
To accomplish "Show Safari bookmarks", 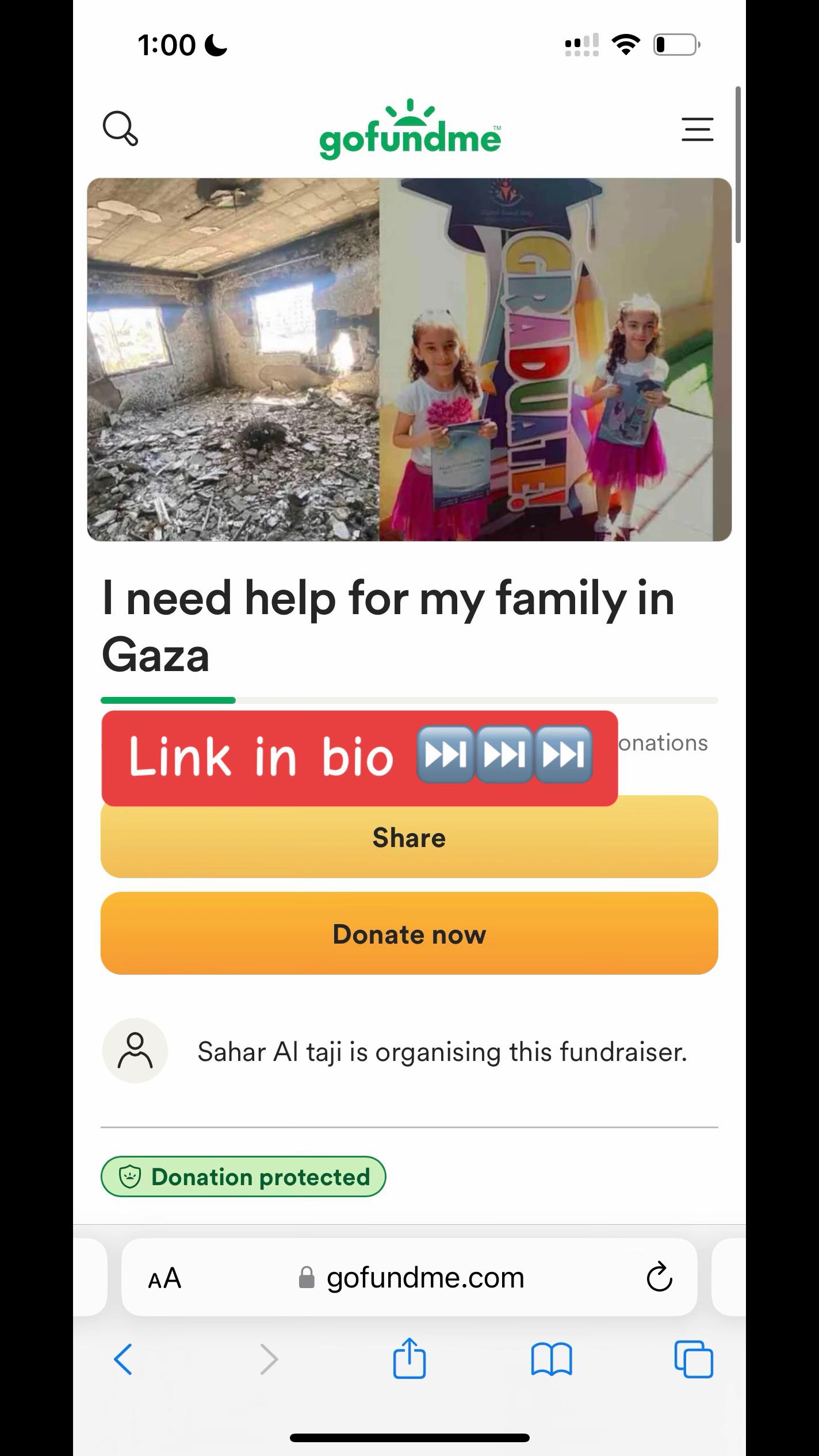I will pyautogui.click(x=551, y=1359).
